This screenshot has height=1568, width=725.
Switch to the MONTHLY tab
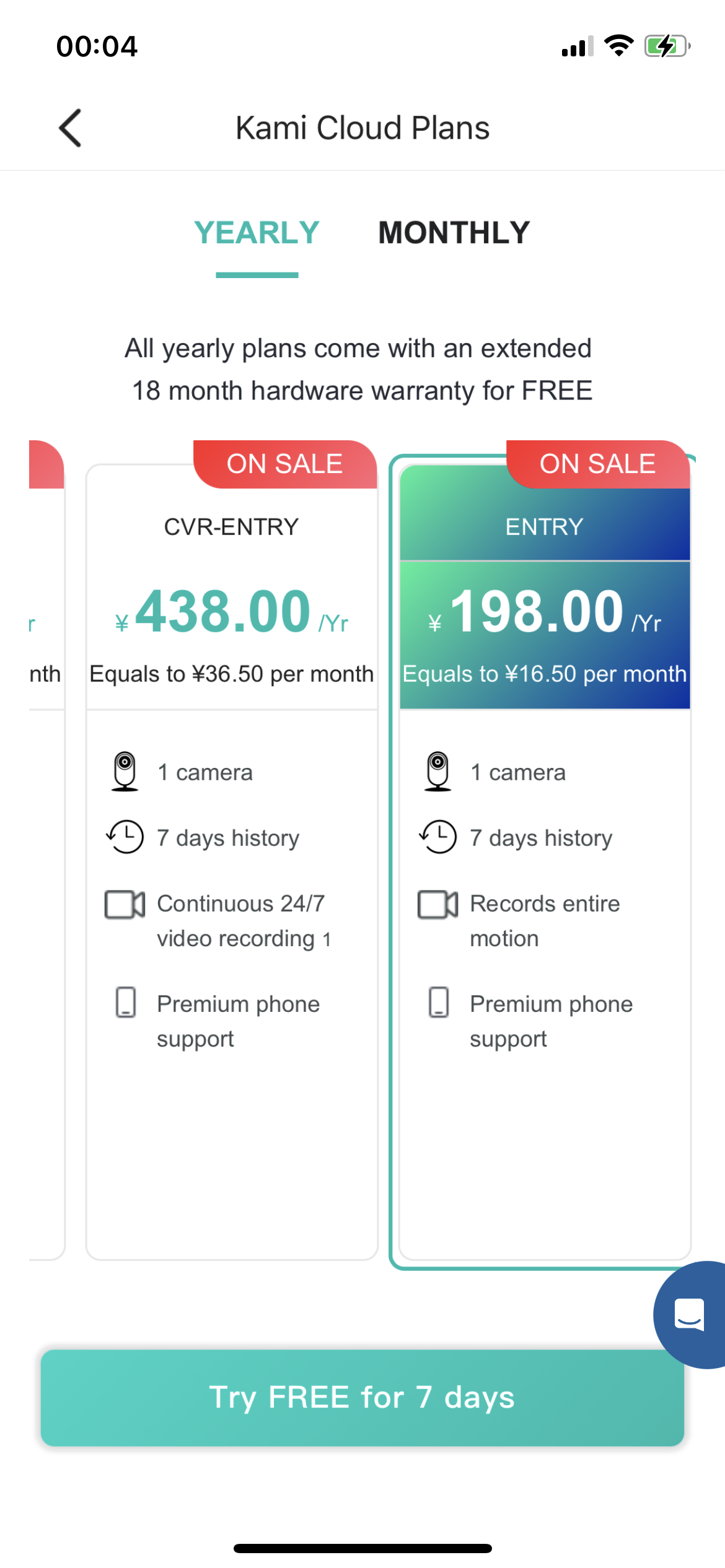[x=454, y=233]
